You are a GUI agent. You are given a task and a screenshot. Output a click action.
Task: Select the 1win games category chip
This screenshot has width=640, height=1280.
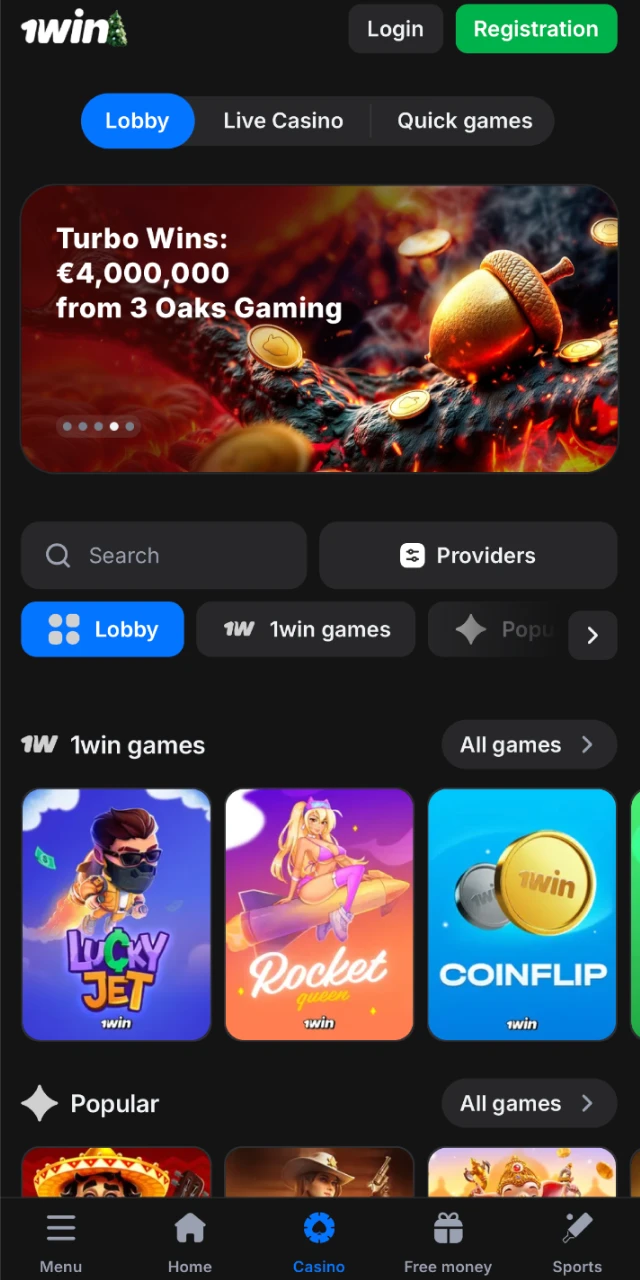(x=306, y=629)
